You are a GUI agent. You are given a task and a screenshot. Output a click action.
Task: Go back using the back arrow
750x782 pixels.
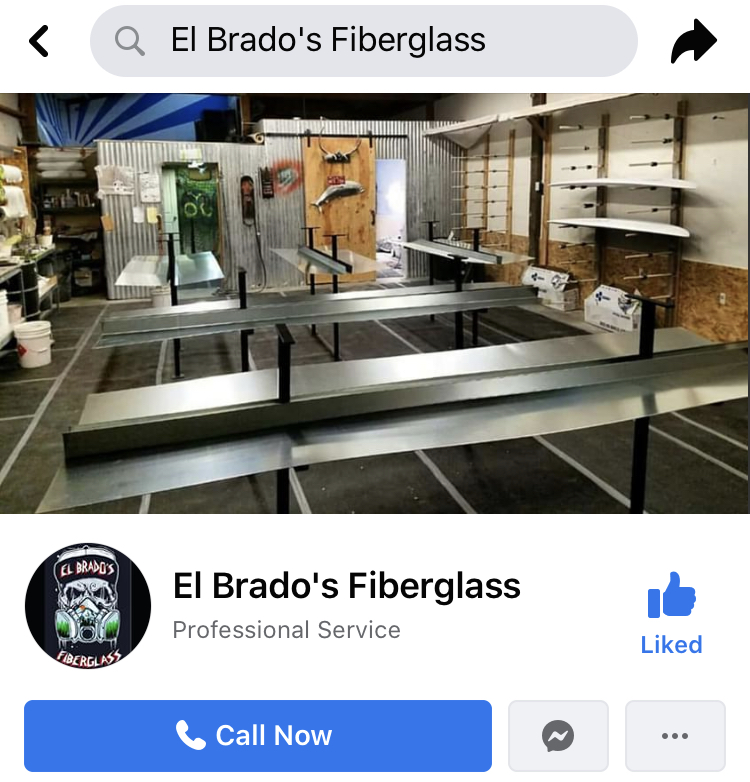point(39,41)
